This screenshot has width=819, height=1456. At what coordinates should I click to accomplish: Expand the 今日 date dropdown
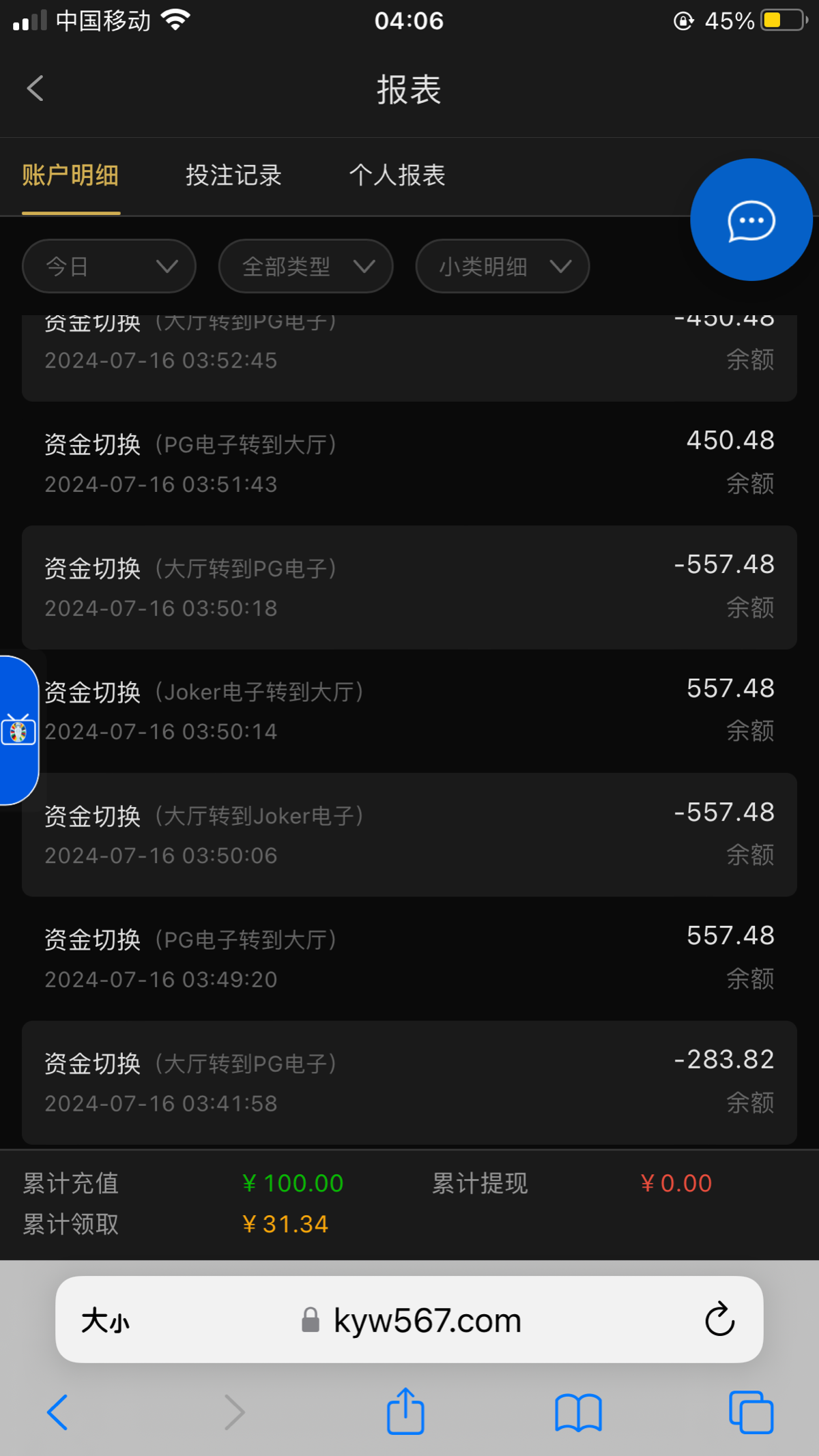click(x=109, y=266)
